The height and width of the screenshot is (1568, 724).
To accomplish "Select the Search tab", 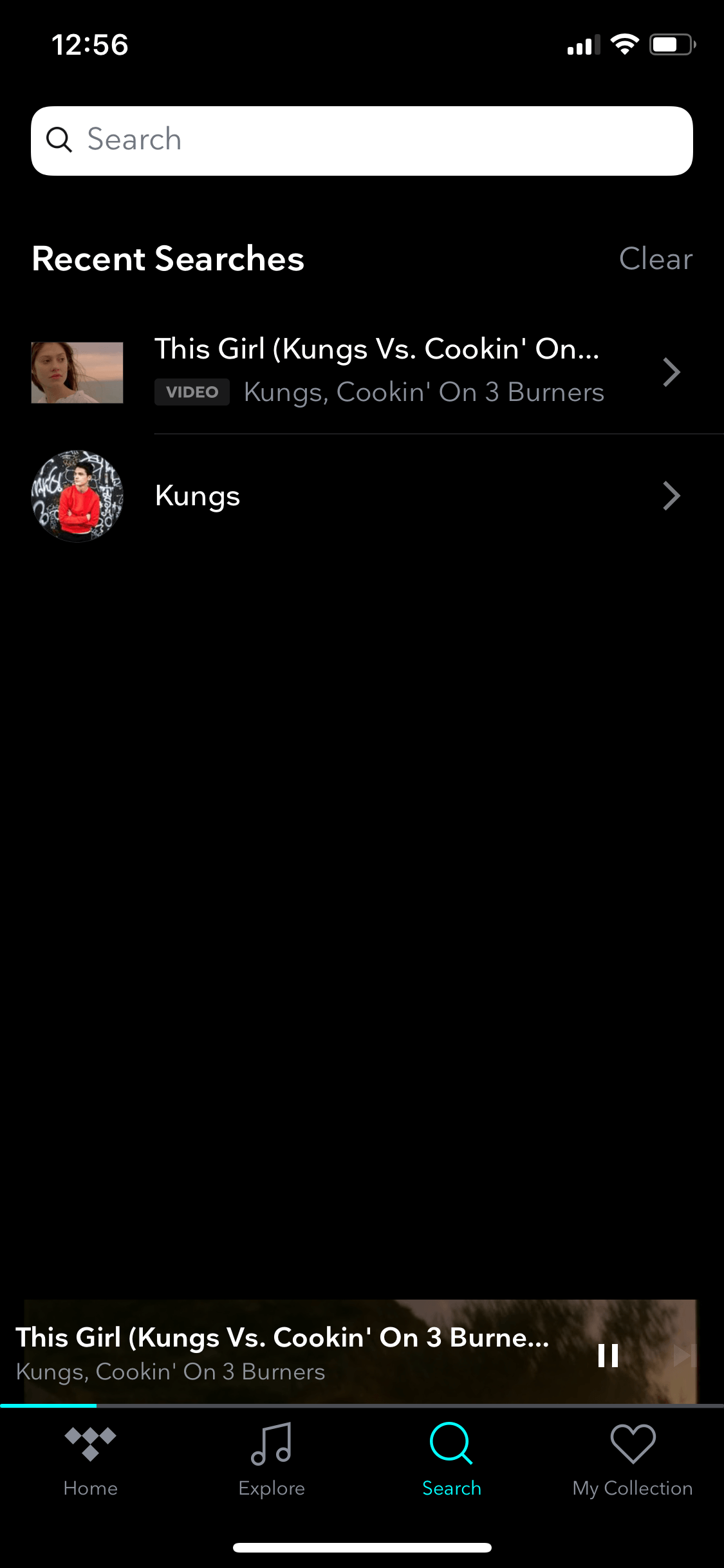I will [x=452, y=1461].
